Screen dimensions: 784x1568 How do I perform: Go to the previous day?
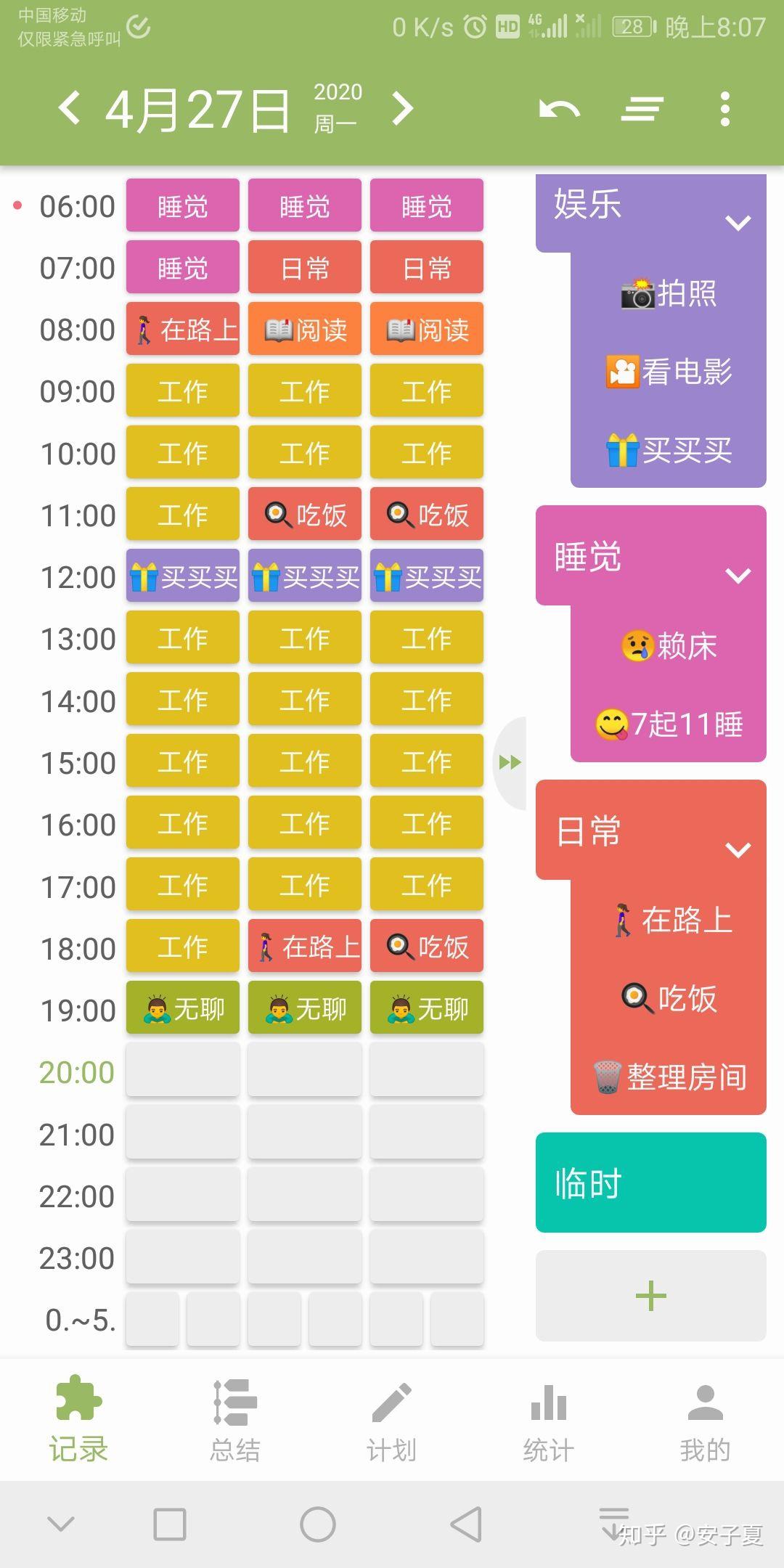(70, 109)
